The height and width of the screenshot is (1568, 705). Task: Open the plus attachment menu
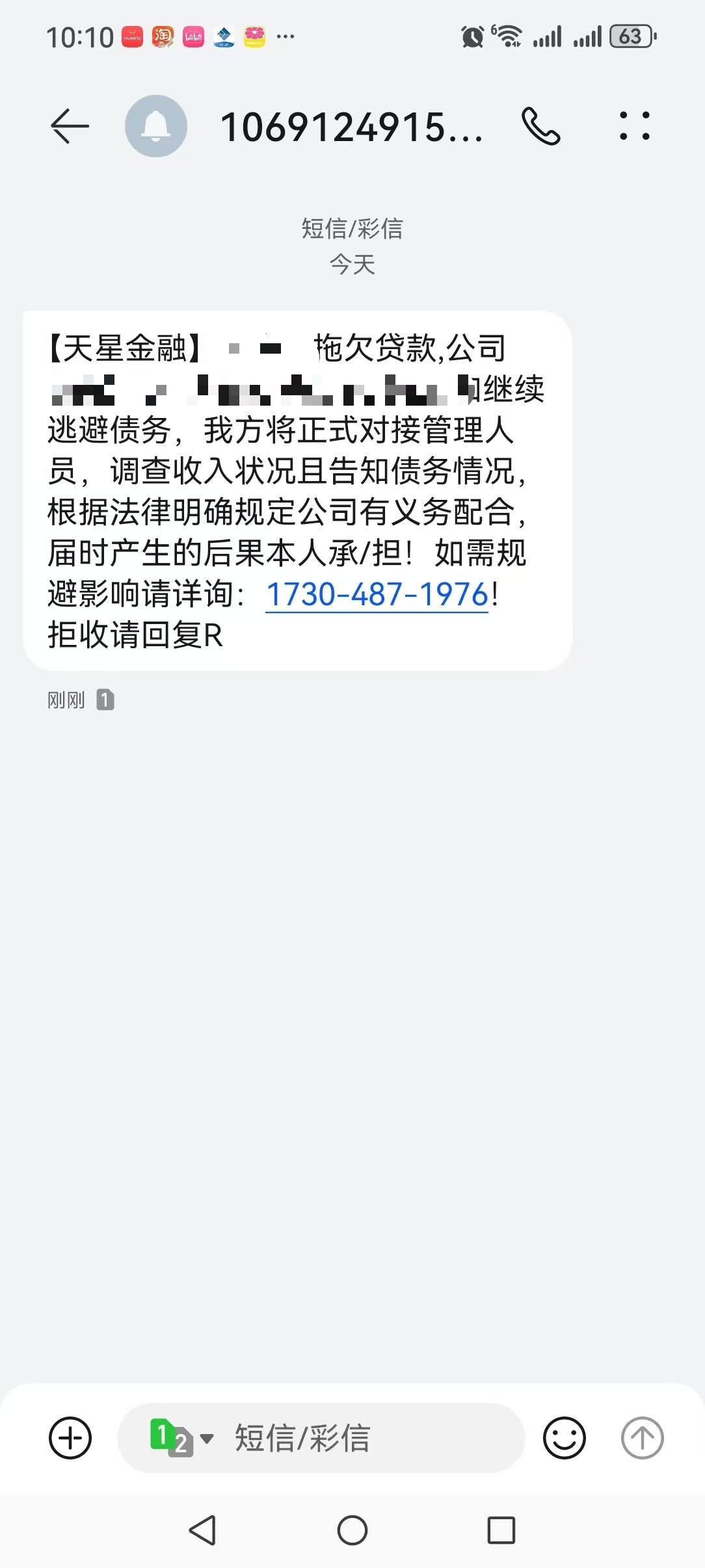tap(70, 1437)
